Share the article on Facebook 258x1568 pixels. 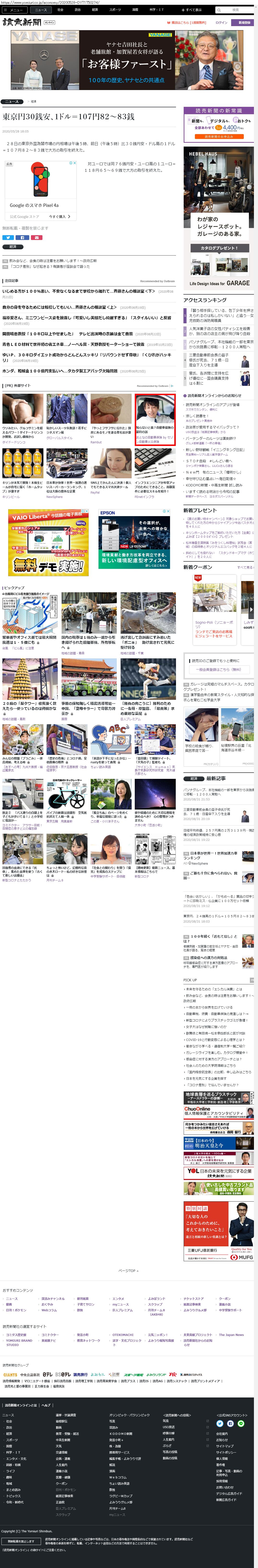pyautogui.click(x=23, y=237)
